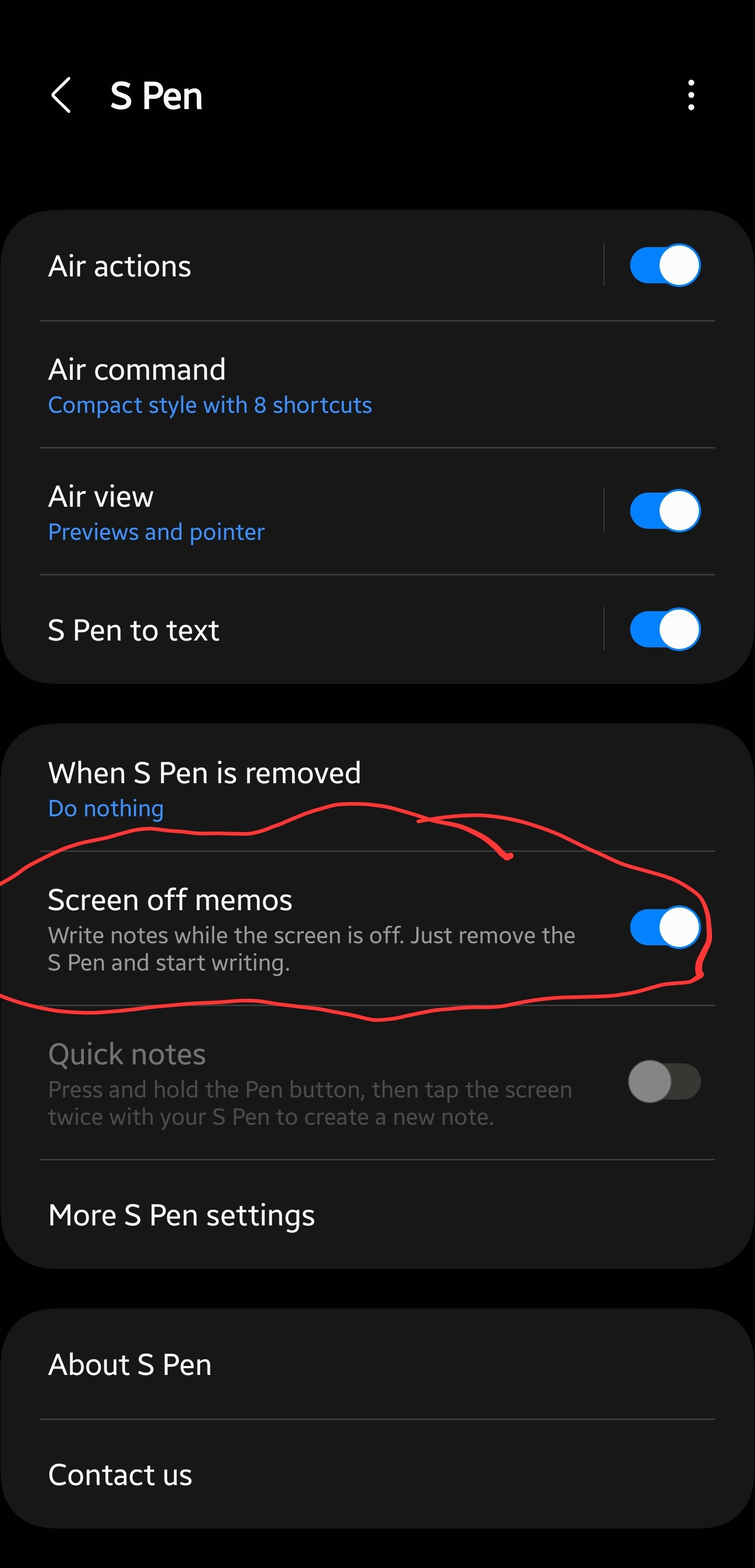Open More S Pen settings
This screenshot has height=1568, width=755.
[304, 1215]
